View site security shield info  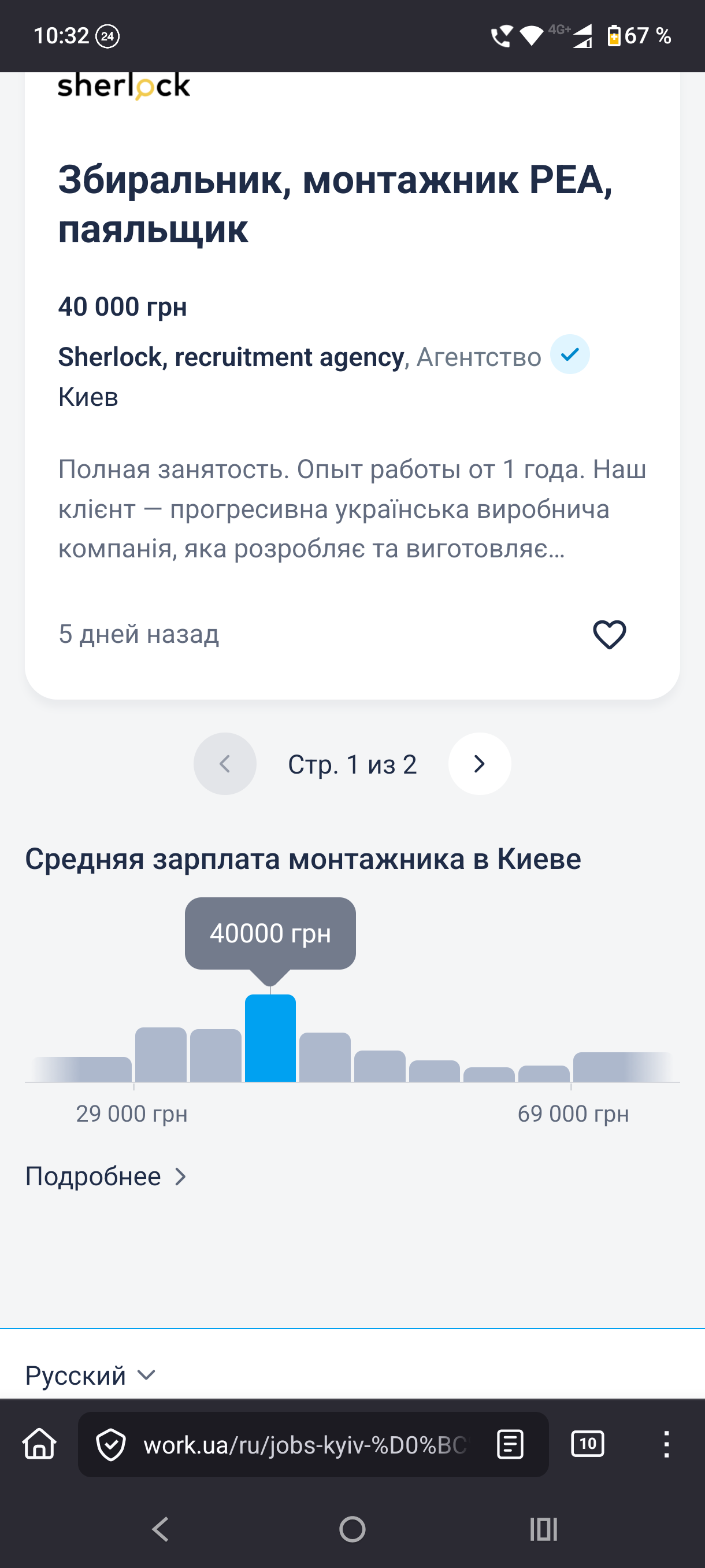pos(112,1444)
